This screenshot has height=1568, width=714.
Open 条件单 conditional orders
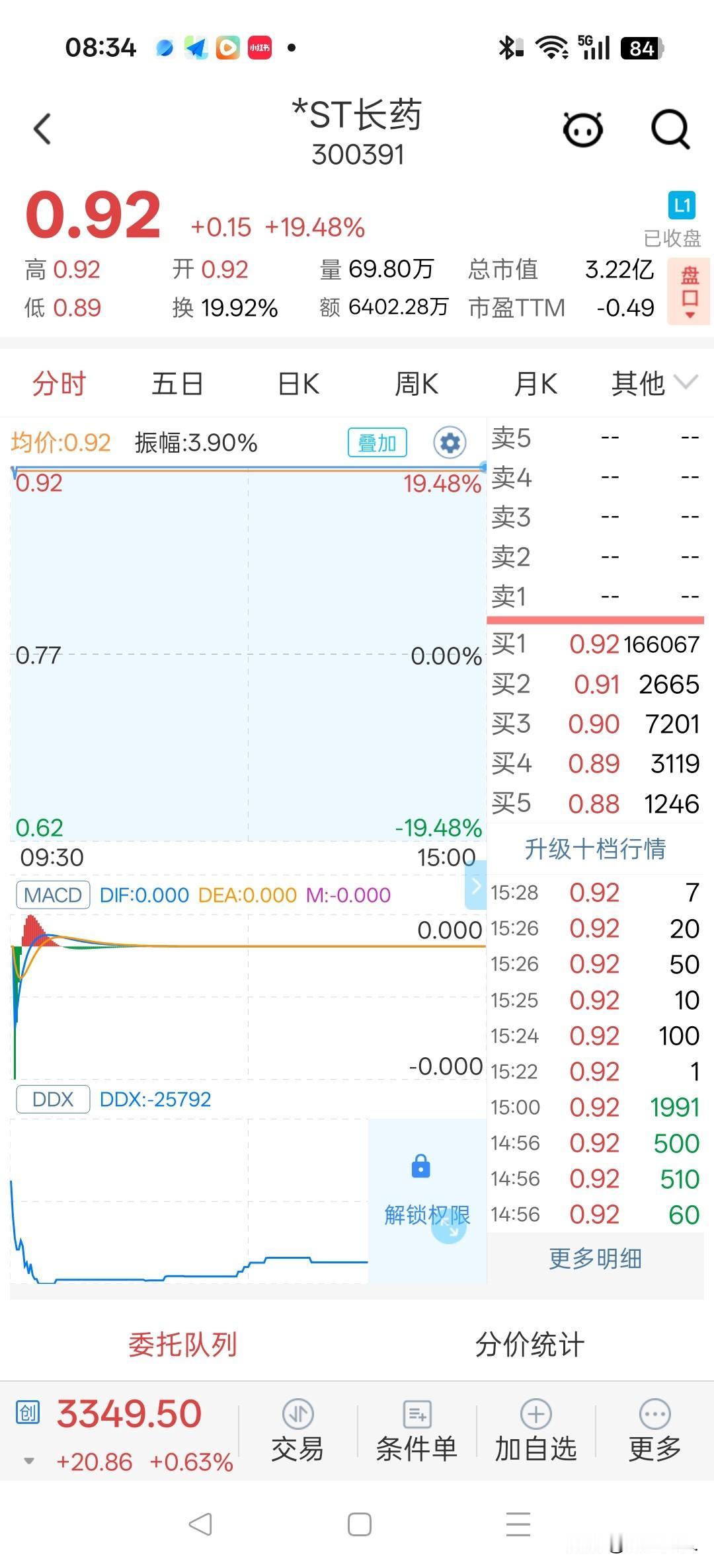click(x=416, y=1431)
